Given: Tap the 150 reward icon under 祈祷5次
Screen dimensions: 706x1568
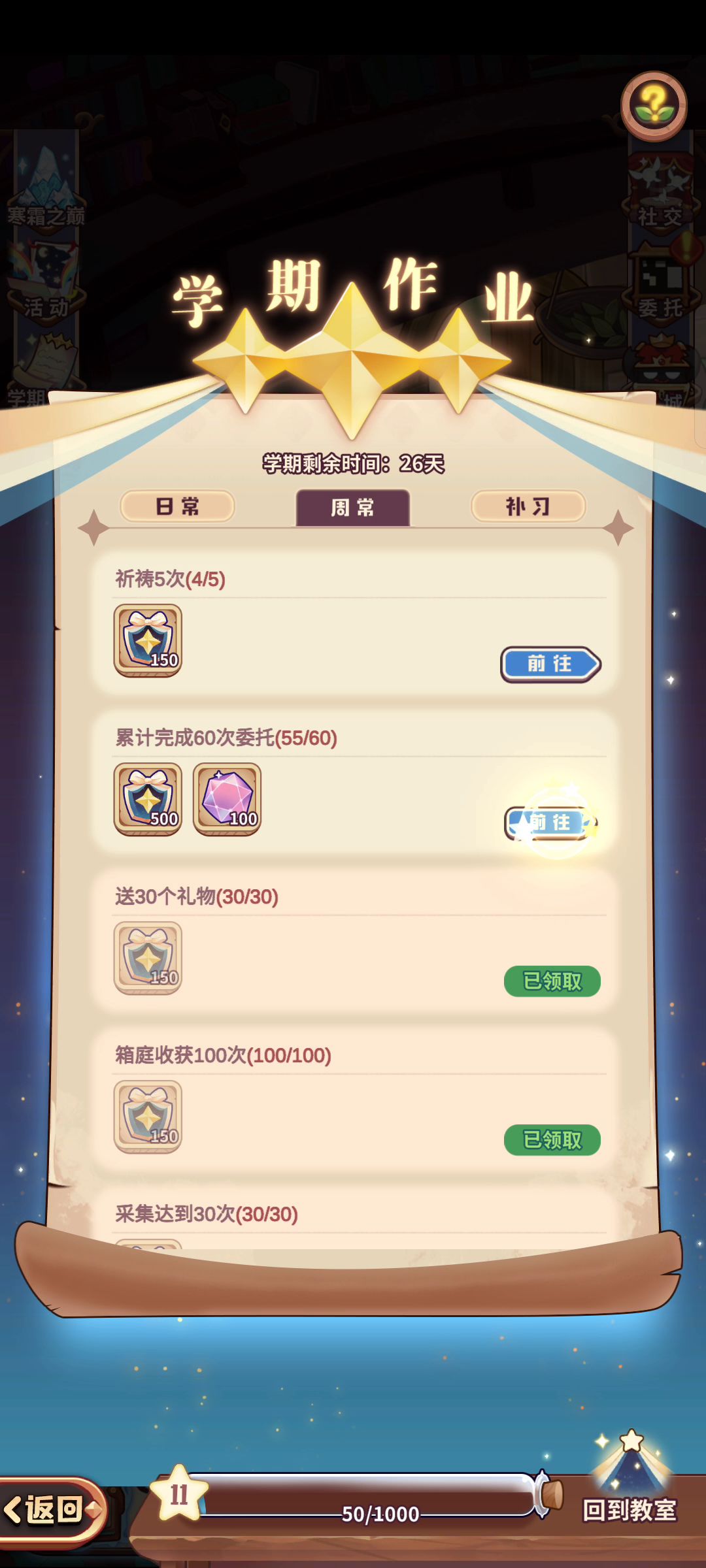Looking at the screenshot, I should [x=148, y=640].
